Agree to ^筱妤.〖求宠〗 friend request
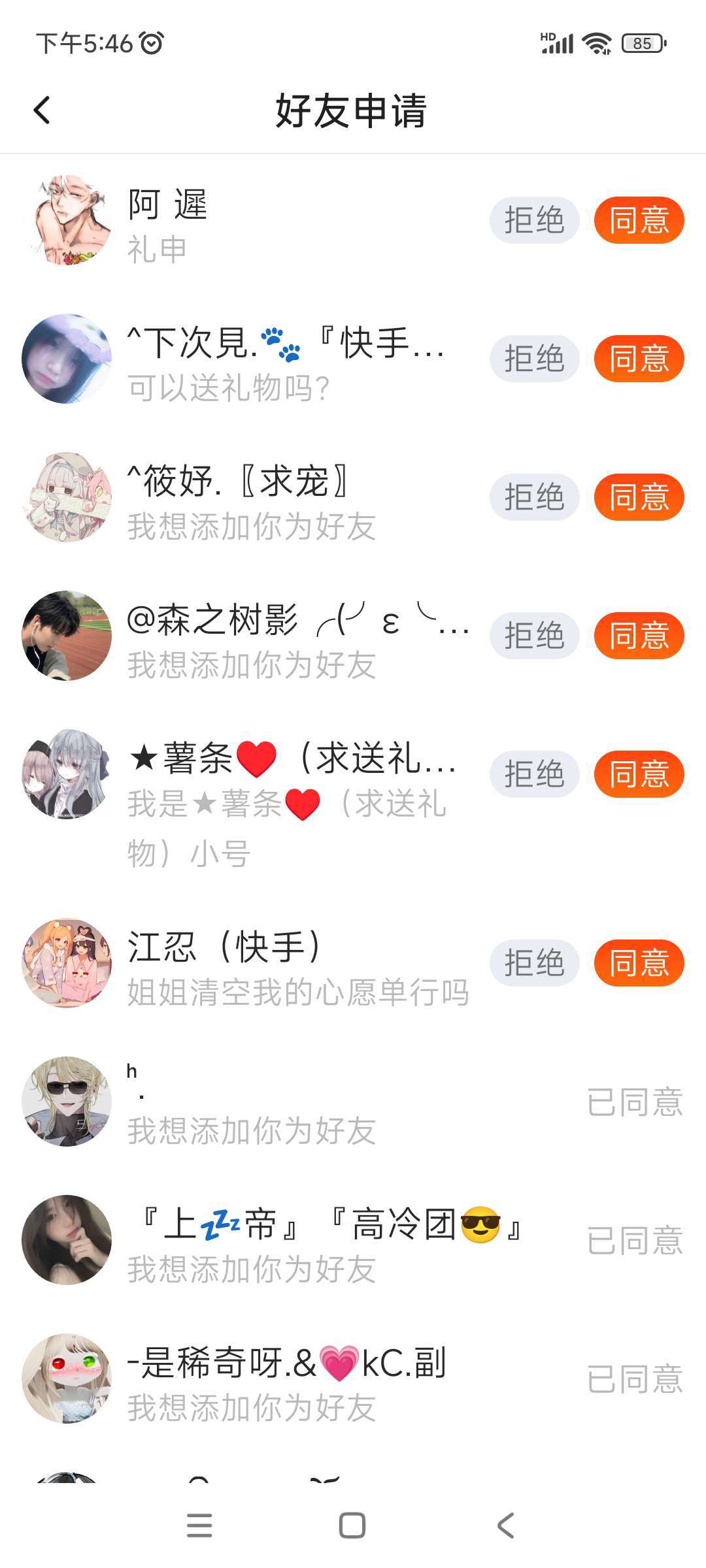 coord(638,497)
